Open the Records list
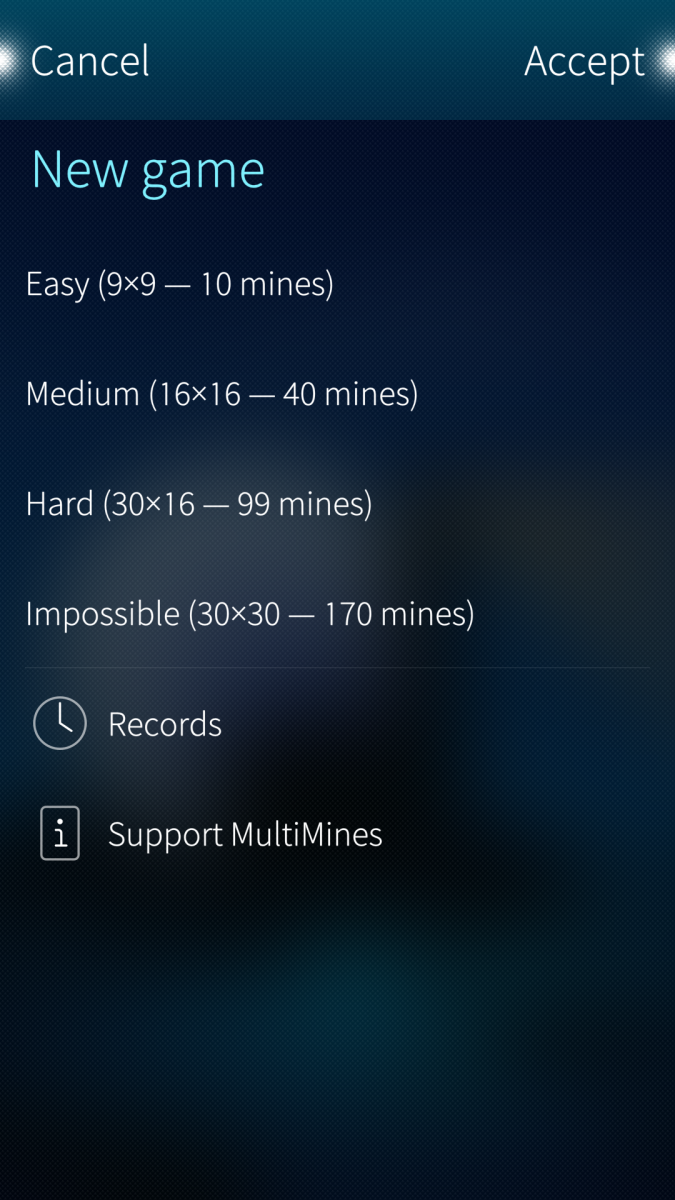 point(165,724)
